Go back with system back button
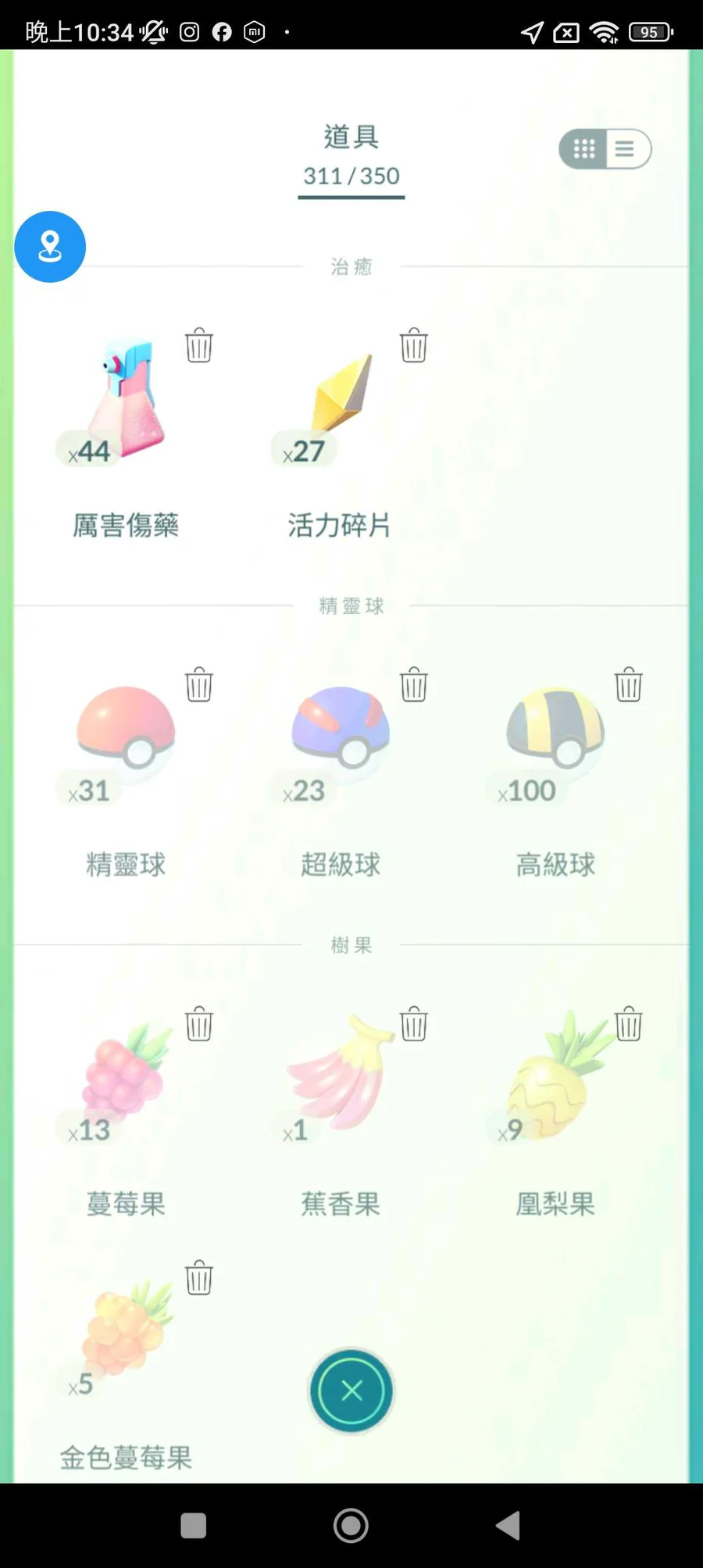Viewport: 703px width, 1568px height. pyautogui.click(x=509, y=1525)
